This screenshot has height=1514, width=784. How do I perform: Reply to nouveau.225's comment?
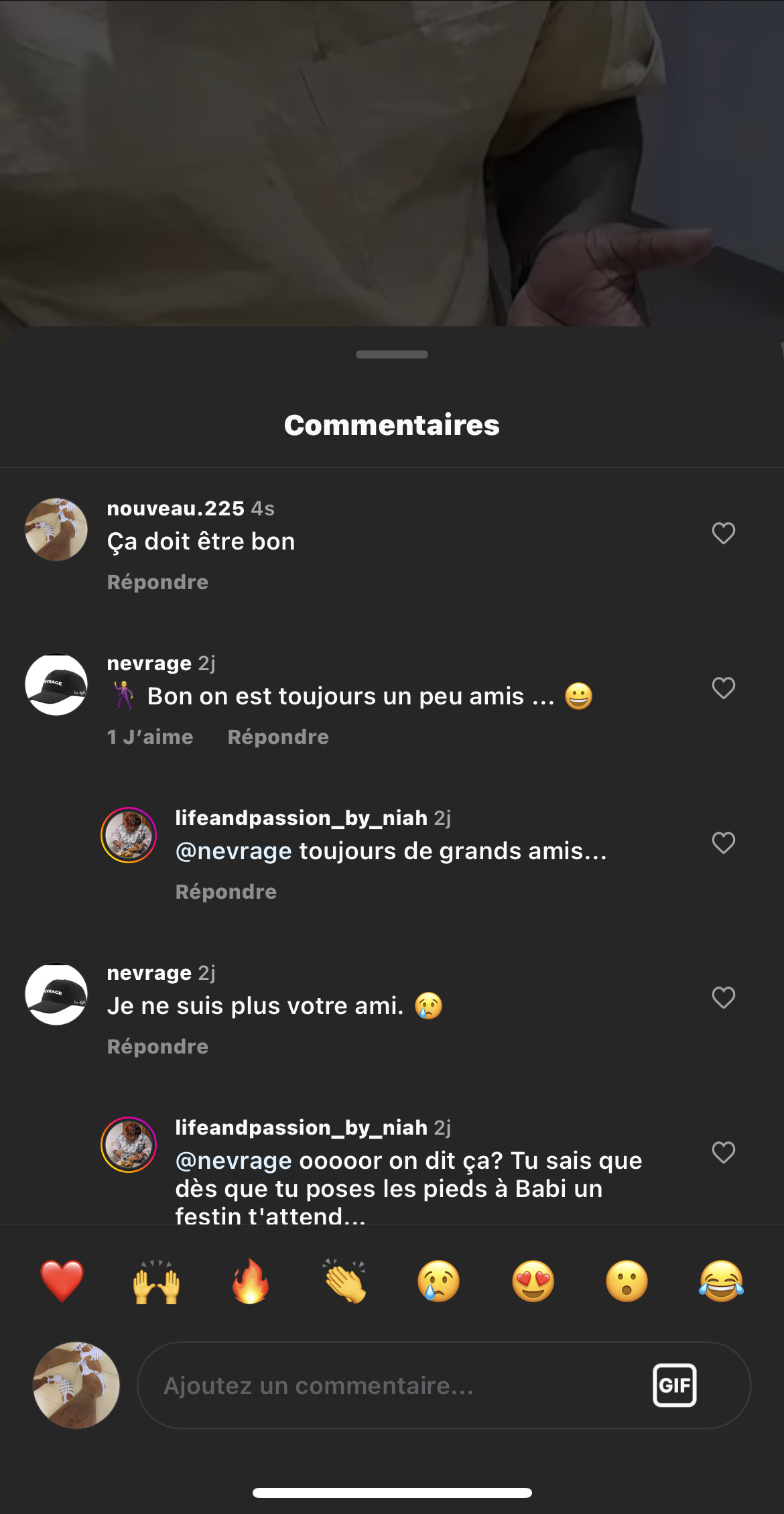click(157, 582)
